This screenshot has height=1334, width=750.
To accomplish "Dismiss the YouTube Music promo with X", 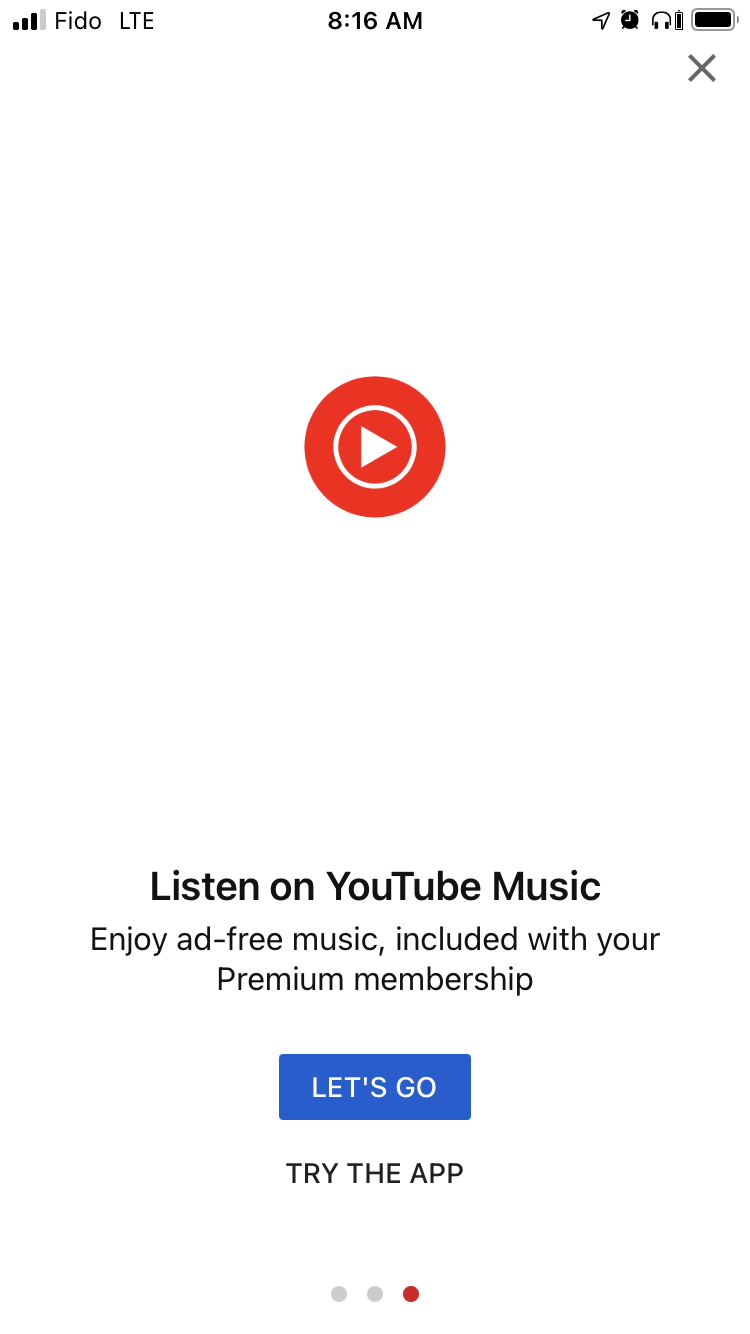I will [x=702, y=68].
